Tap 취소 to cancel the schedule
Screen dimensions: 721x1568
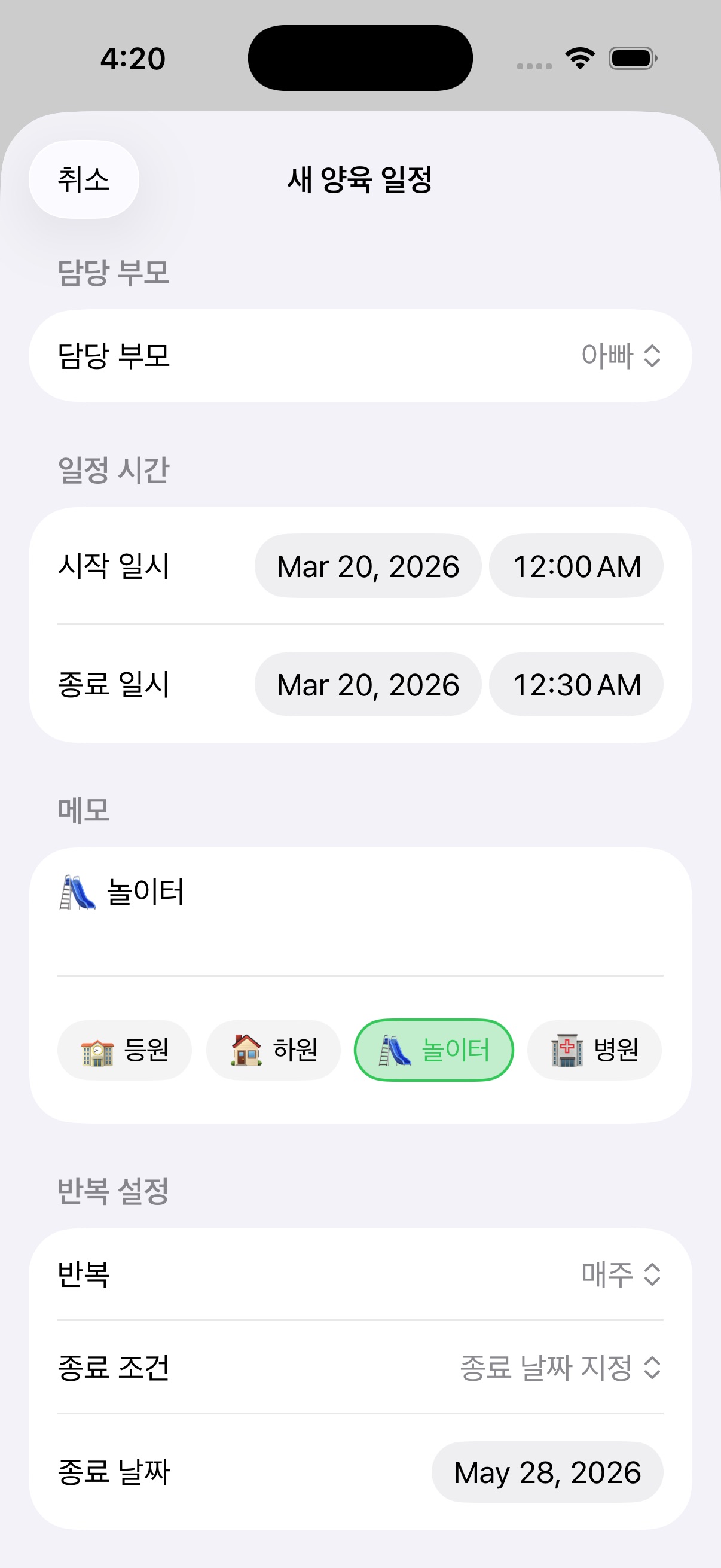point(83,179)
